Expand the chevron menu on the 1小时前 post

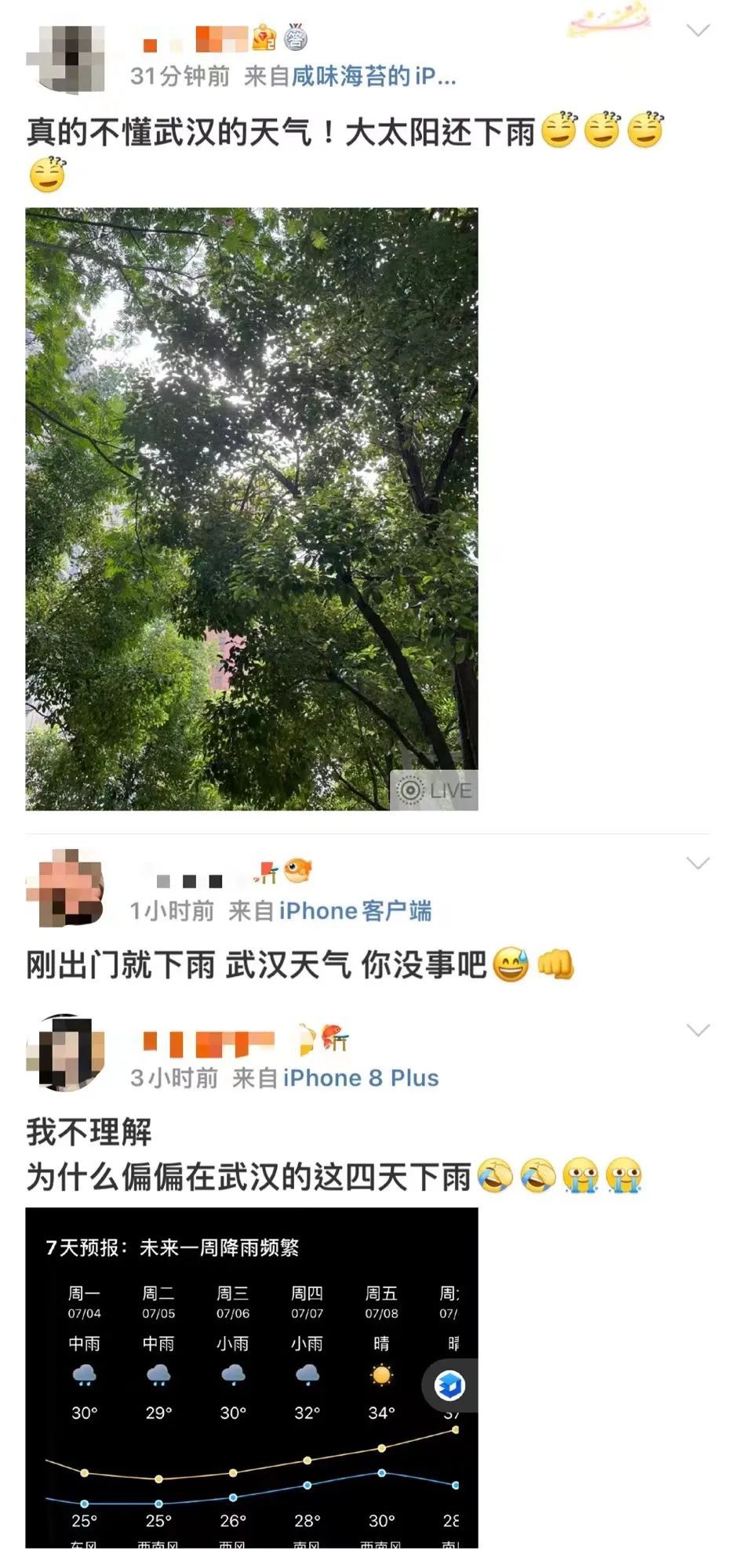(697, 863)
